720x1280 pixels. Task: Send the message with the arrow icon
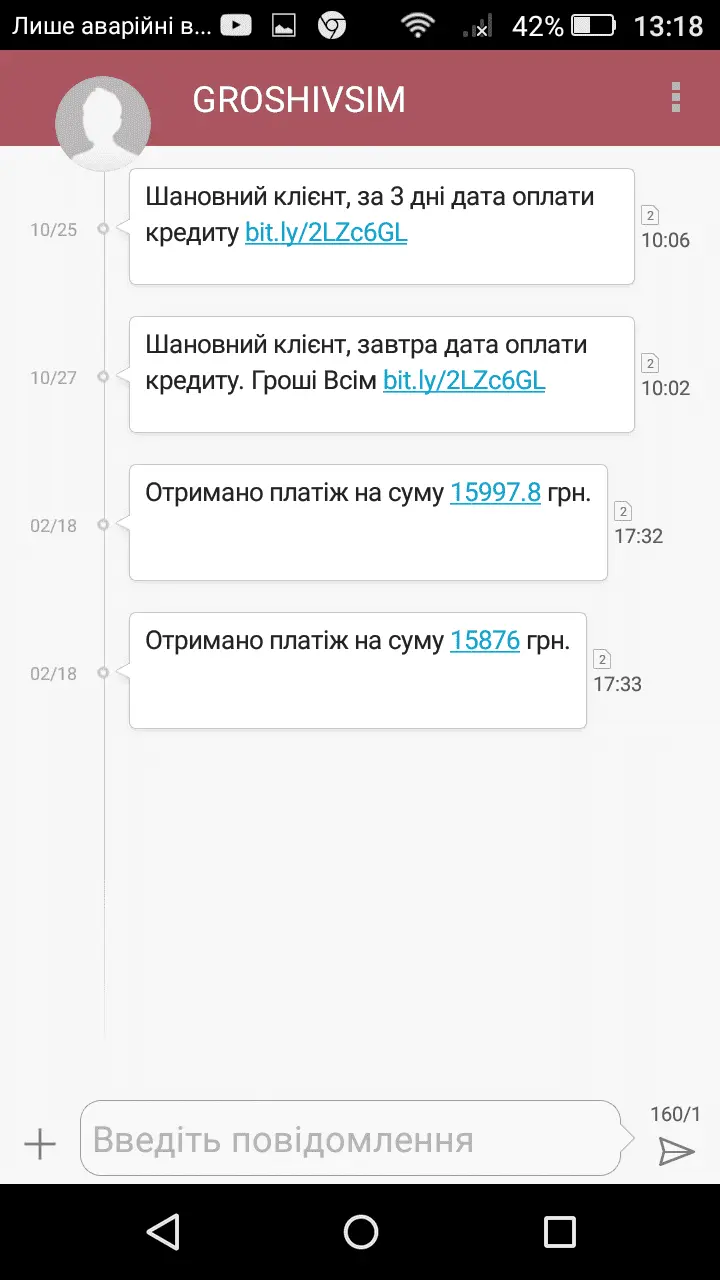point(676,1152)
